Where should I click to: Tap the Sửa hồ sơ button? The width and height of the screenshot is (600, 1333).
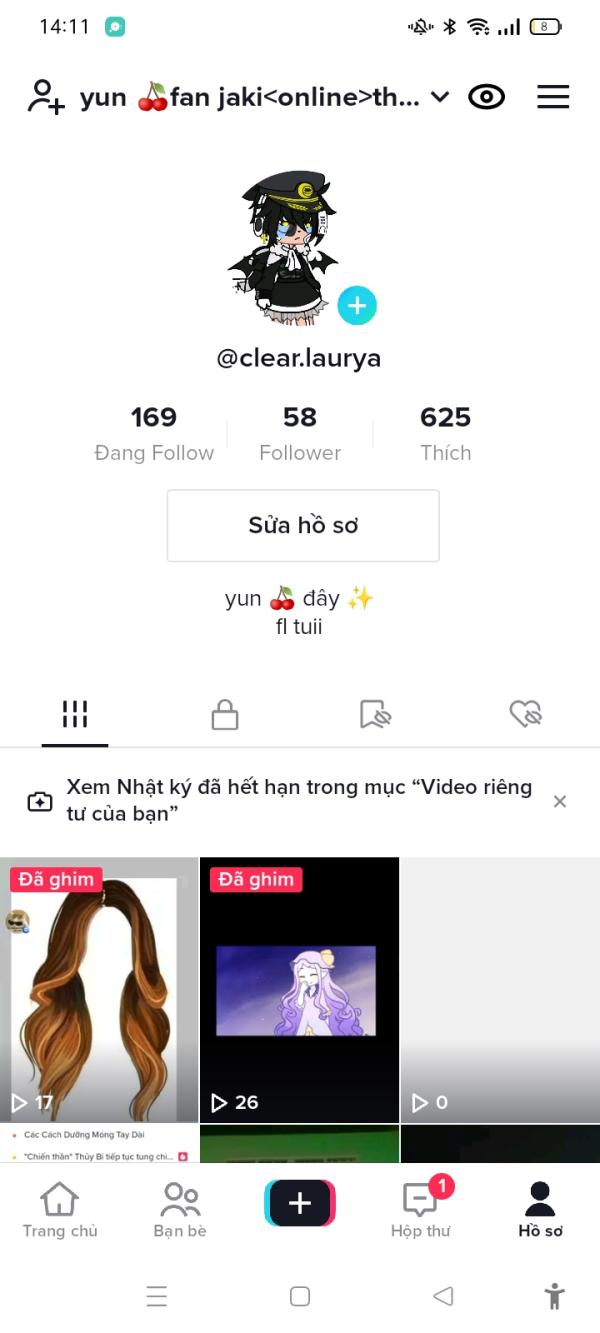303,526
